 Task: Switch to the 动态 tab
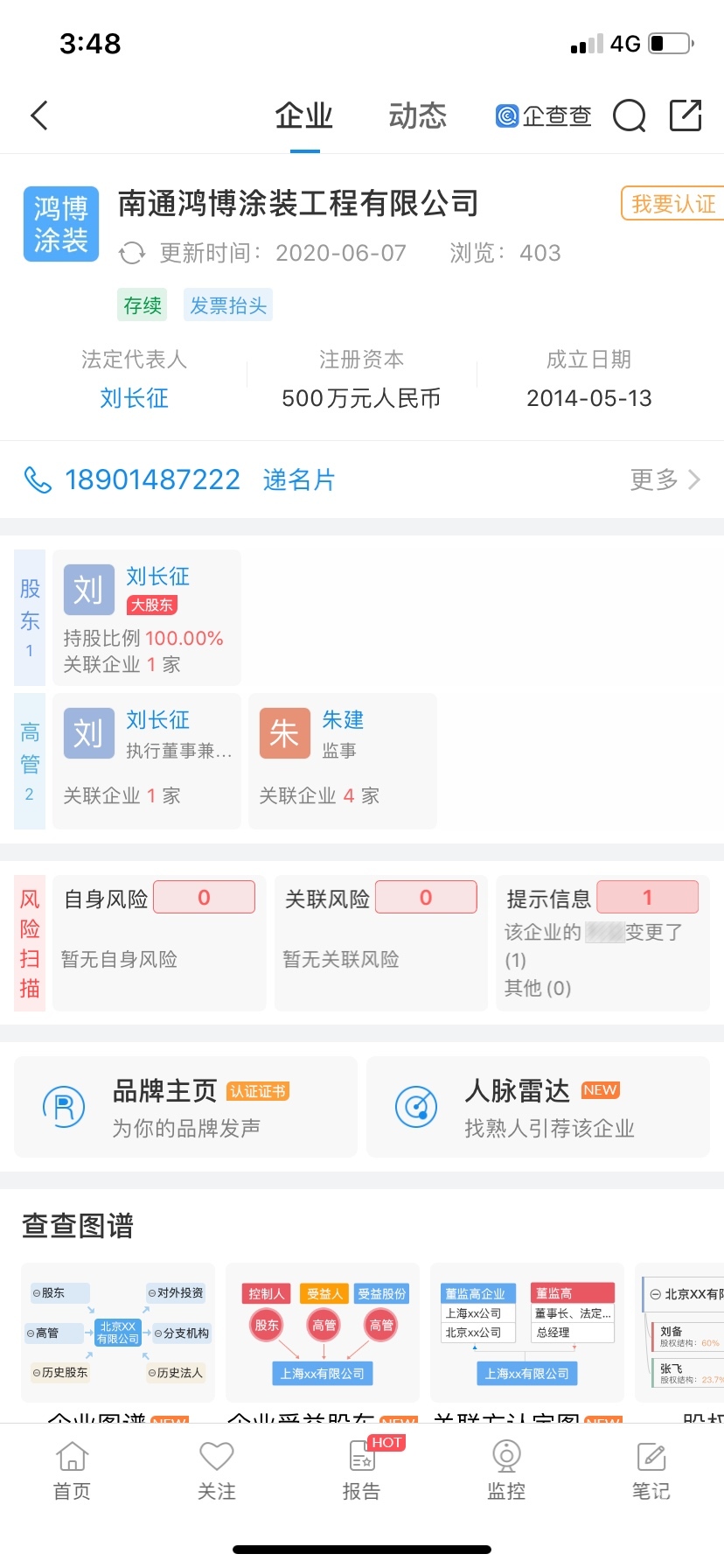(x=417, y=115)
